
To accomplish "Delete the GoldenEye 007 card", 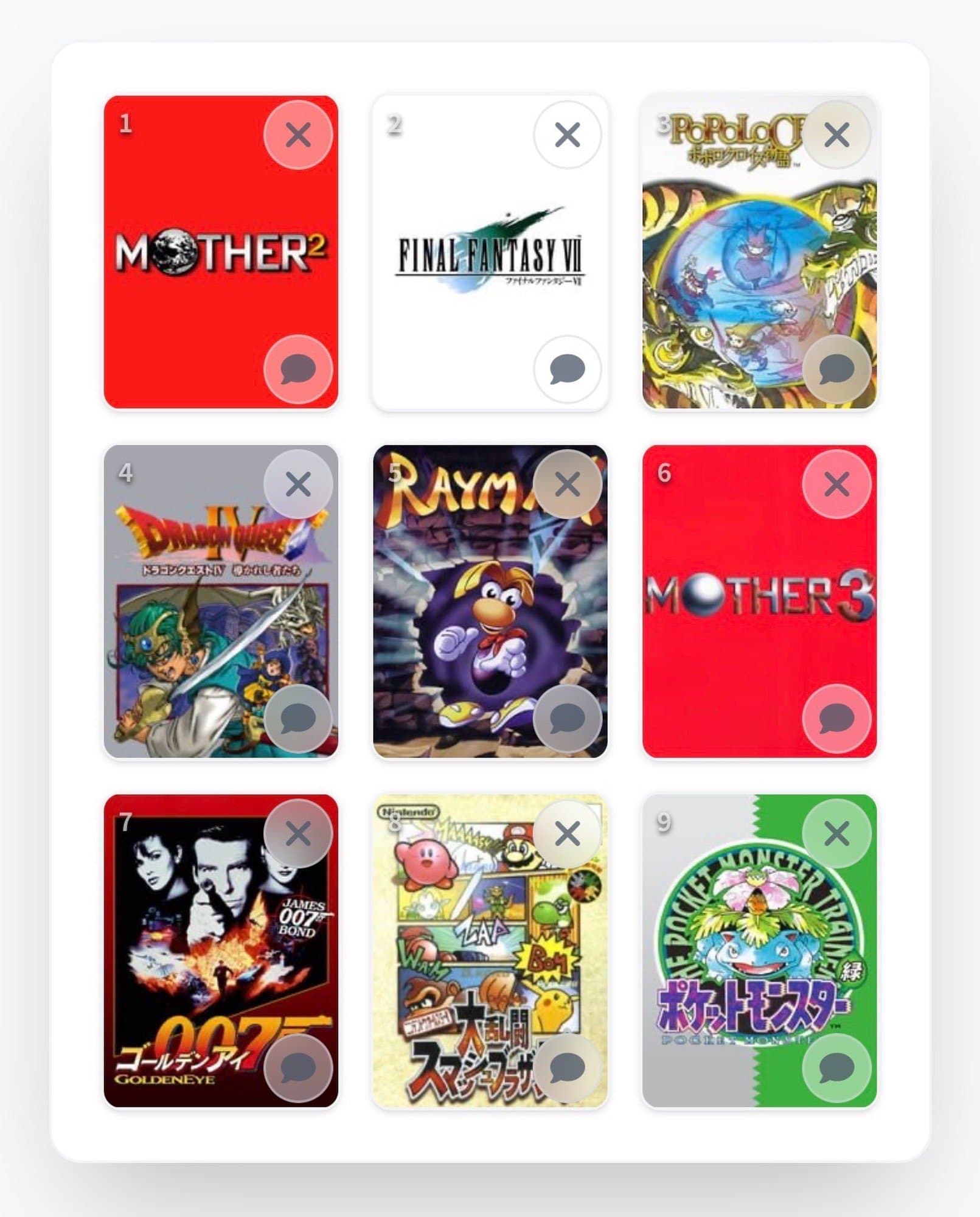I will point(298,834).
